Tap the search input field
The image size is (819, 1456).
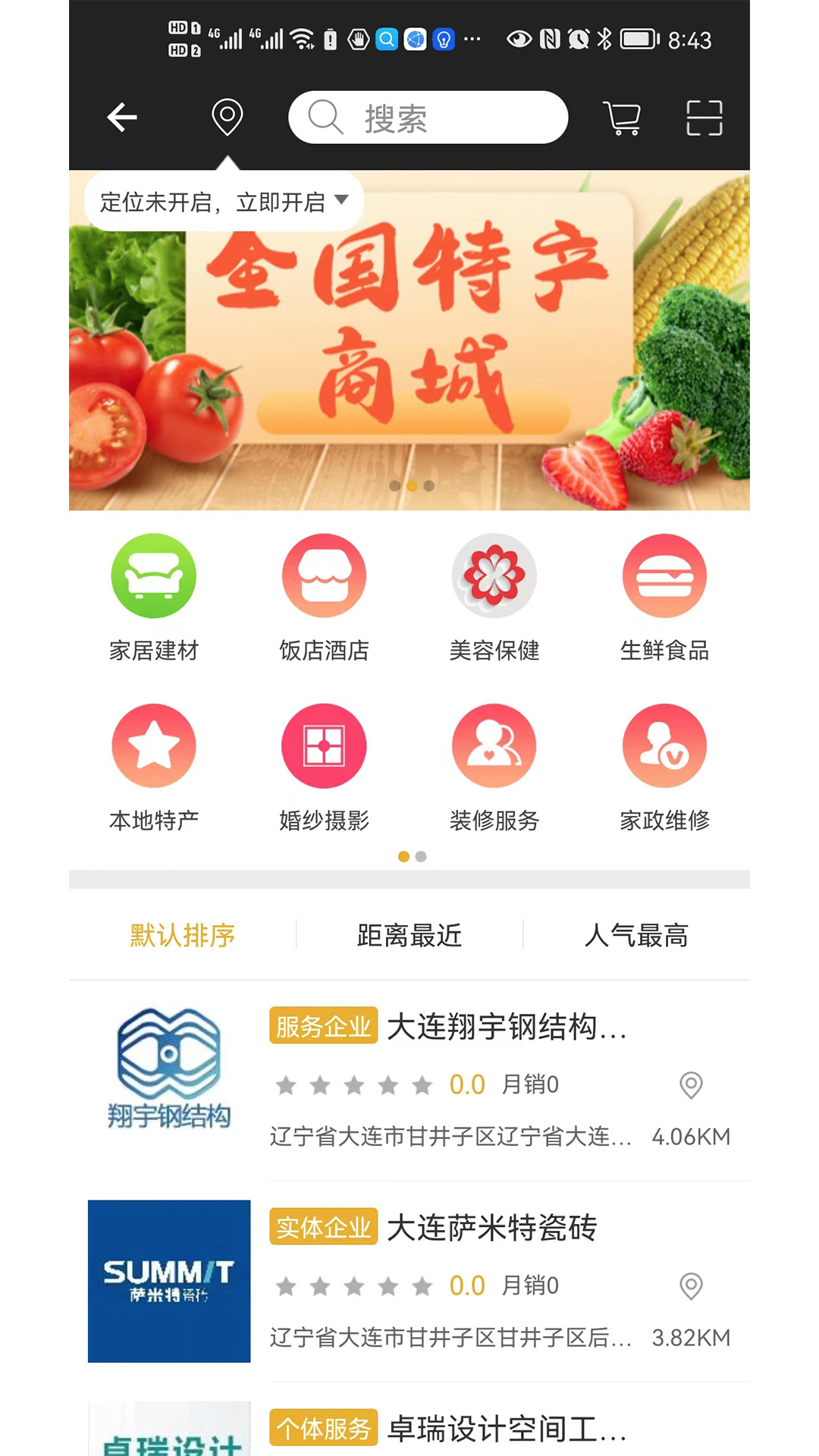[427, 118]
